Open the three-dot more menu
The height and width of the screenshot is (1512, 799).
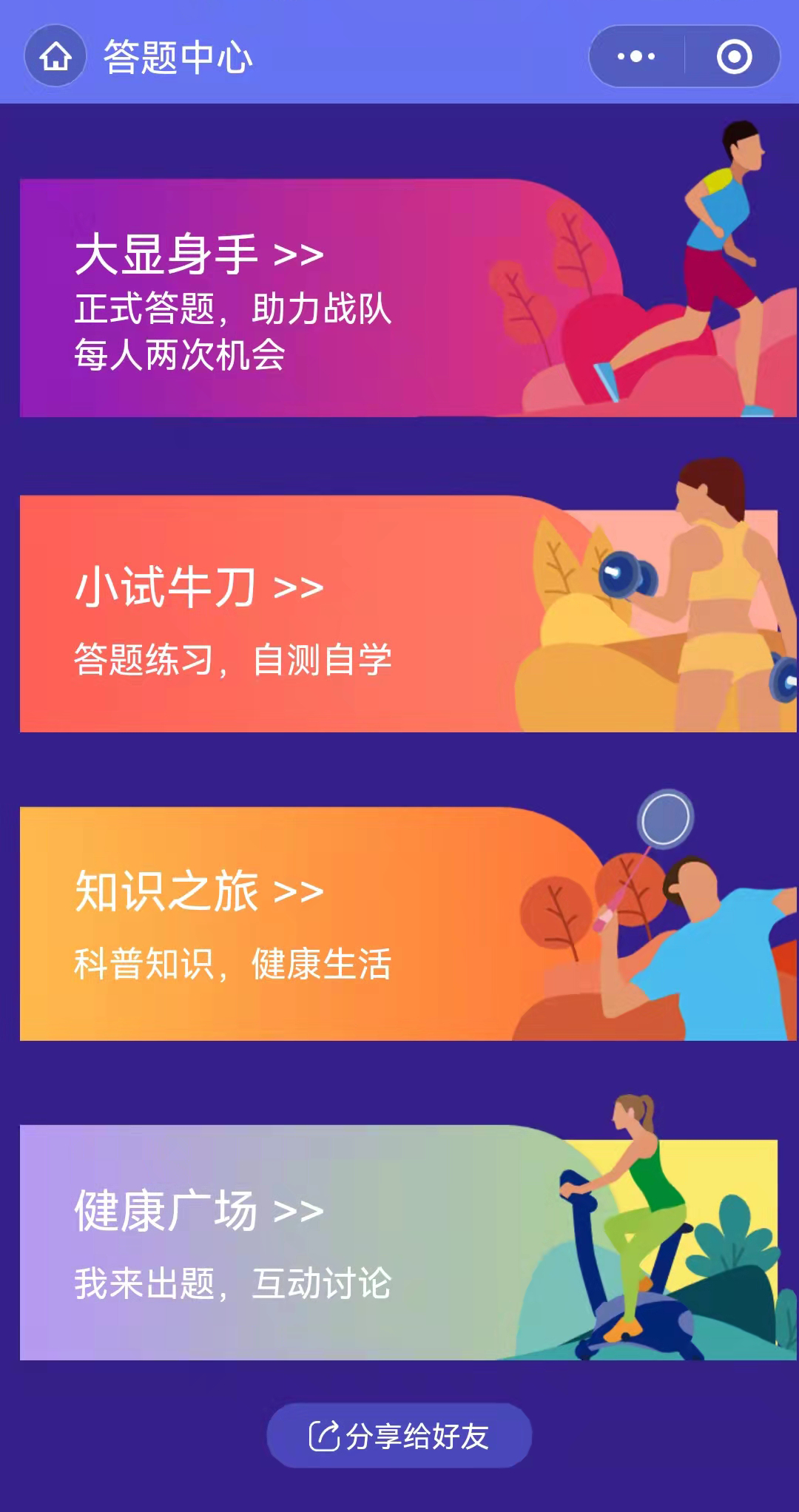(636, 56)
